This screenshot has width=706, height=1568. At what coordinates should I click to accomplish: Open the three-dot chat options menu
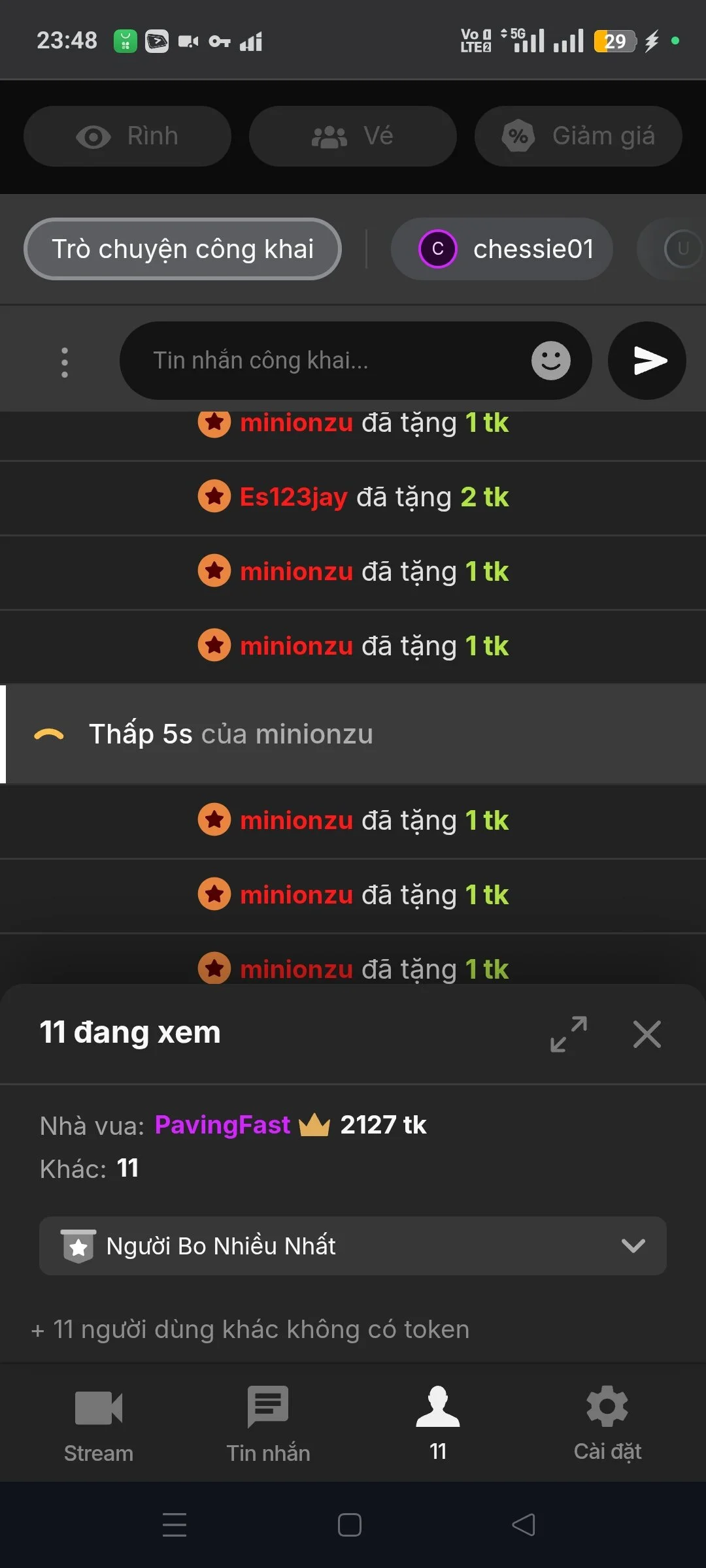pyautogui.click(x=64, y=362)
